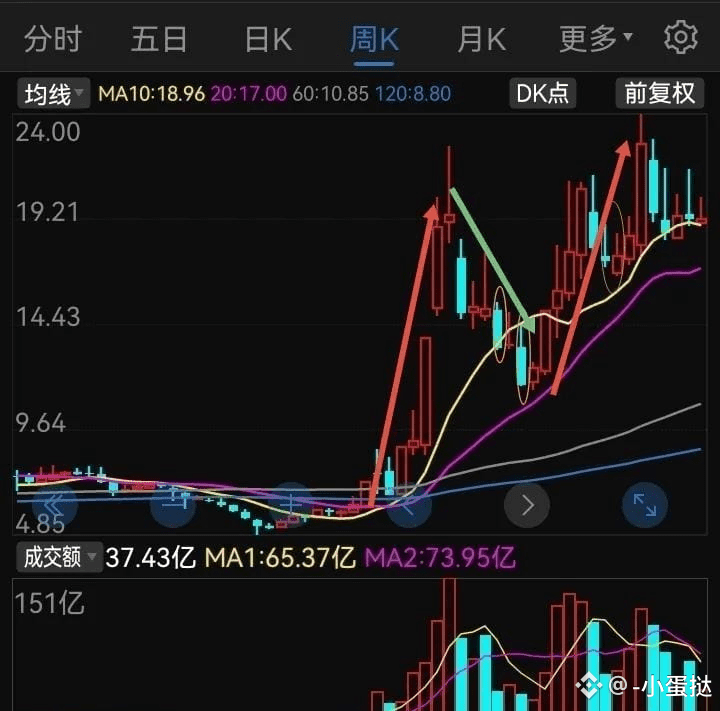The height and width of the screenshot is (711, 720).
Task: Zoom out the chart with minus icon
Action: [173, 505]
